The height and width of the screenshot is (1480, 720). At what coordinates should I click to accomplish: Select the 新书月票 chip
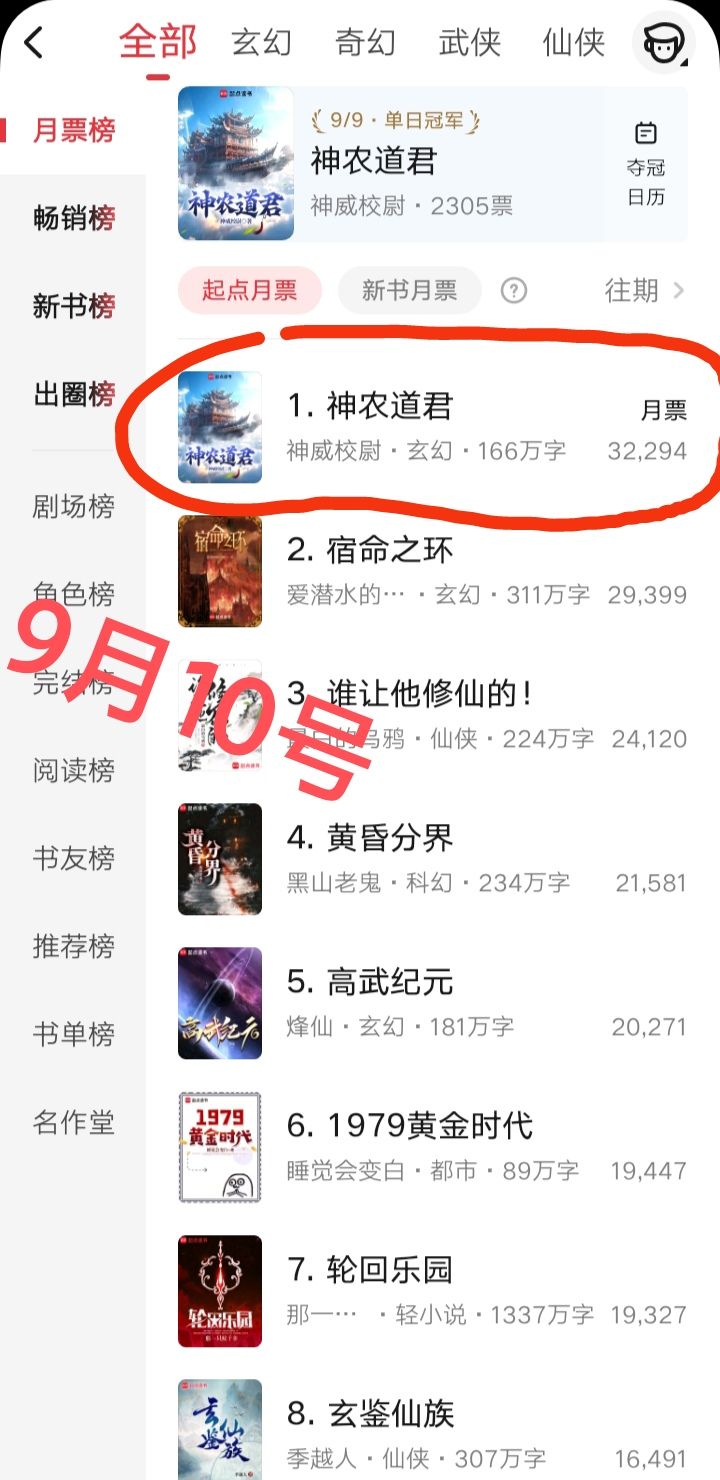coord(409,291)
